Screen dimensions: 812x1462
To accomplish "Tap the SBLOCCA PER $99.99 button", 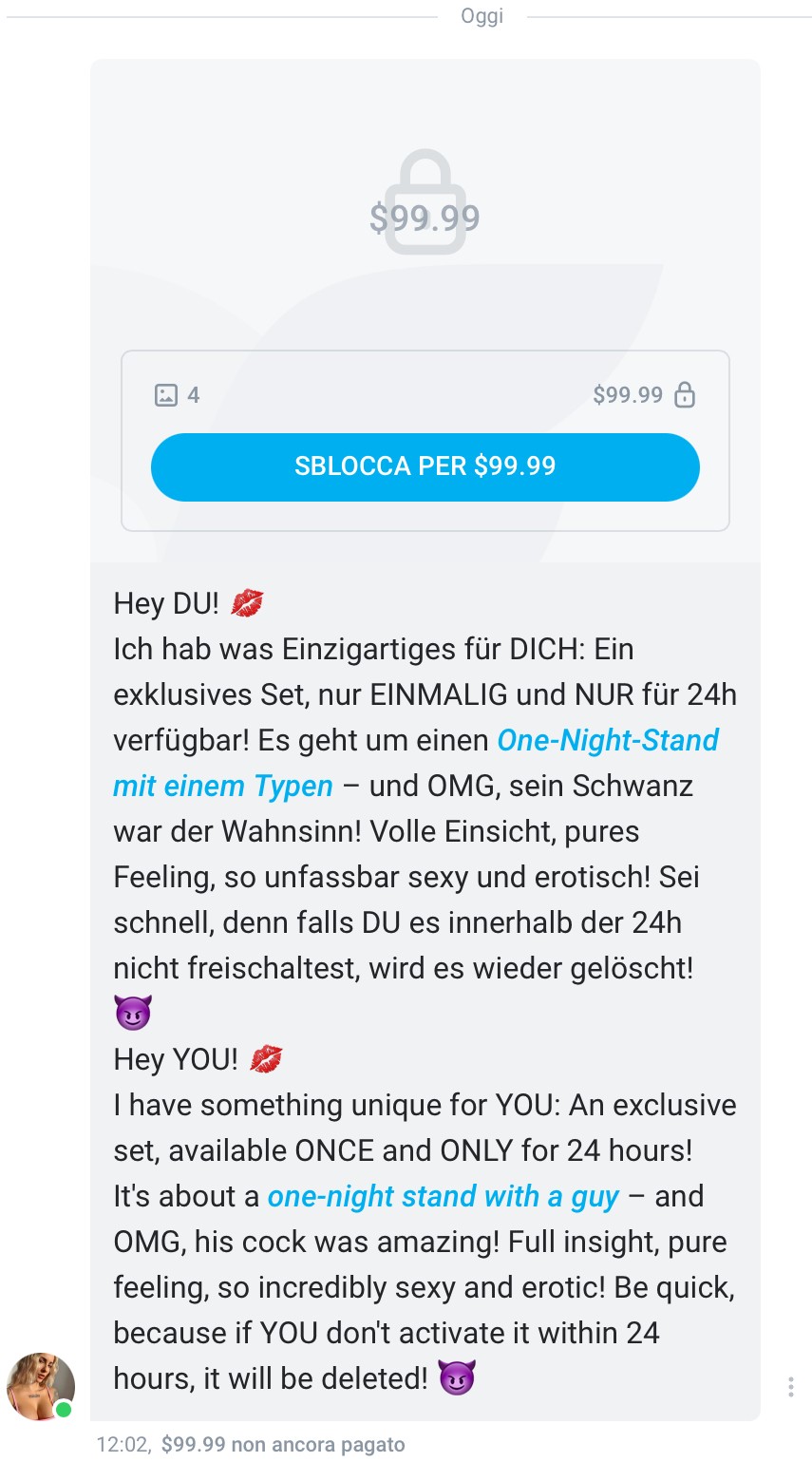I will (425, 466).
